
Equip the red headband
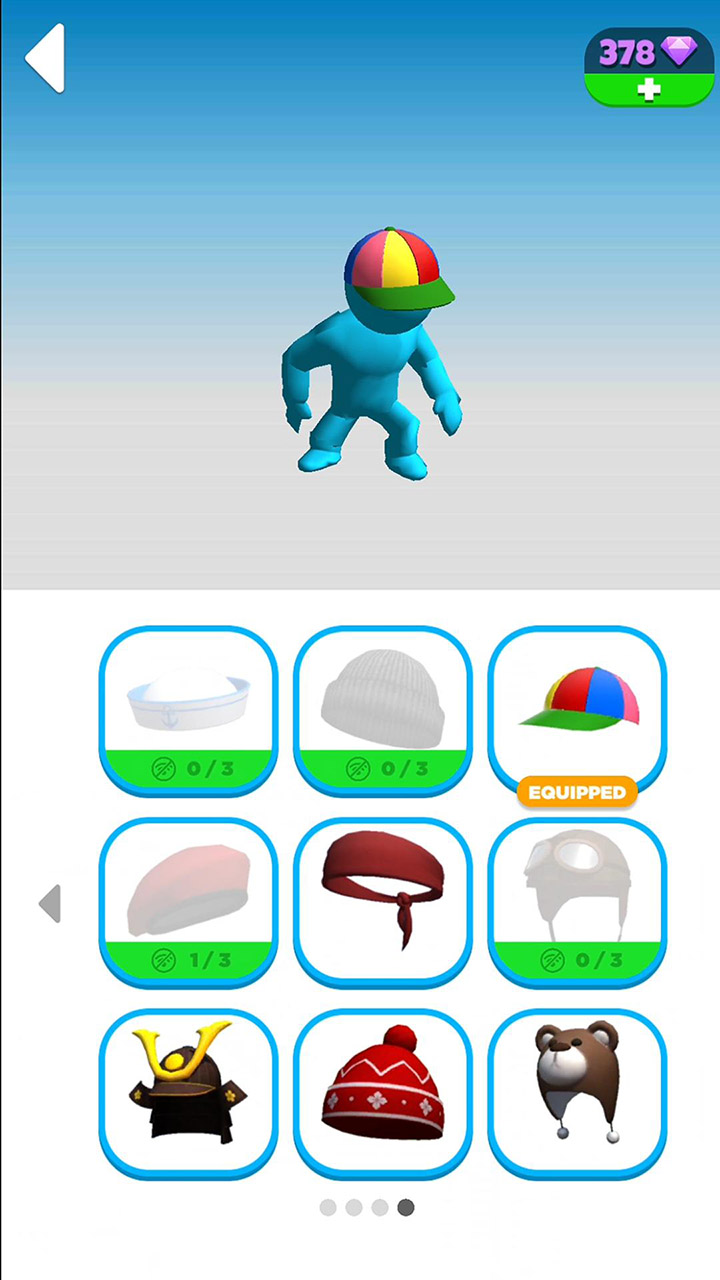tap(382, 901)
